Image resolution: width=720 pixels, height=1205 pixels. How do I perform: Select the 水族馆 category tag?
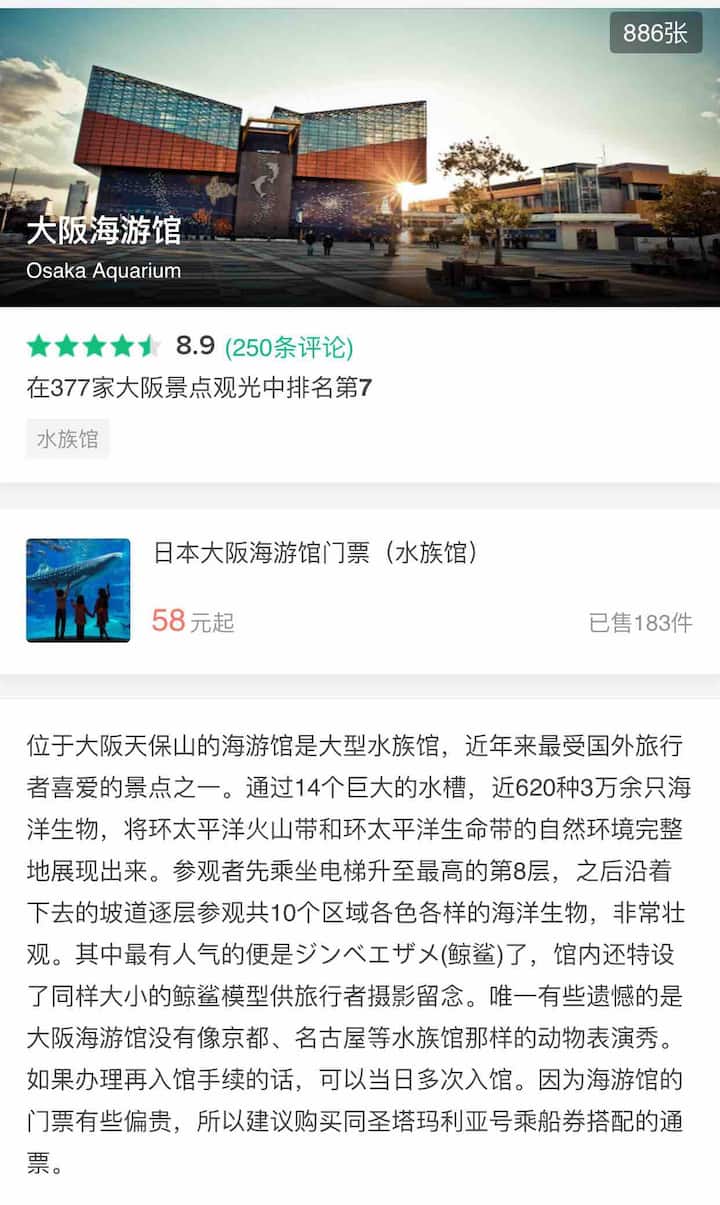pyautogui.click(x=67, y=438)
